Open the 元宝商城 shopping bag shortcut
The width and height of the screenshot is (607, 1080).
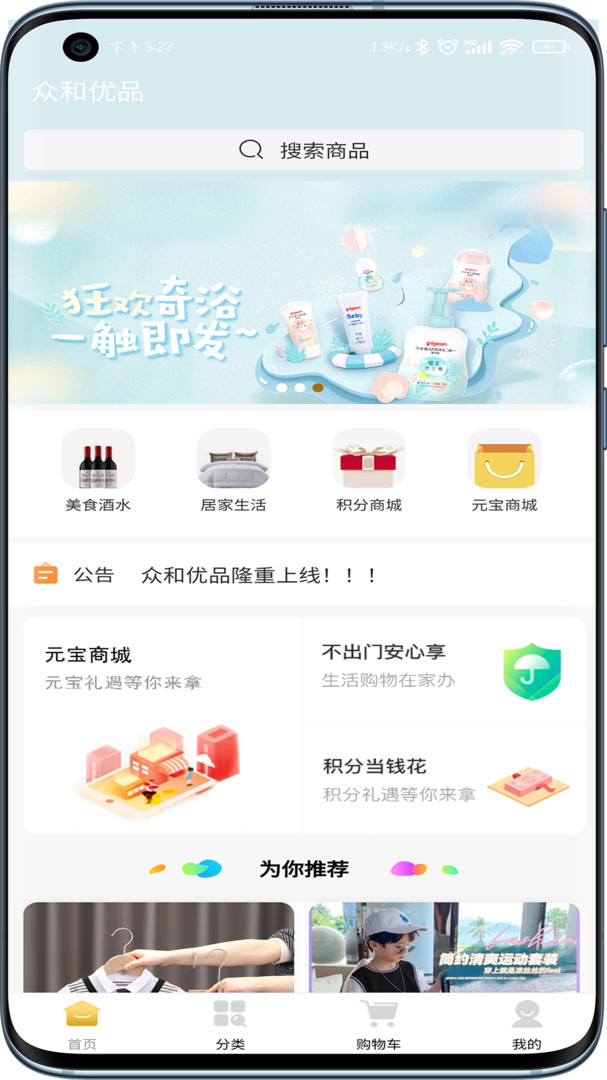(504, 470)
